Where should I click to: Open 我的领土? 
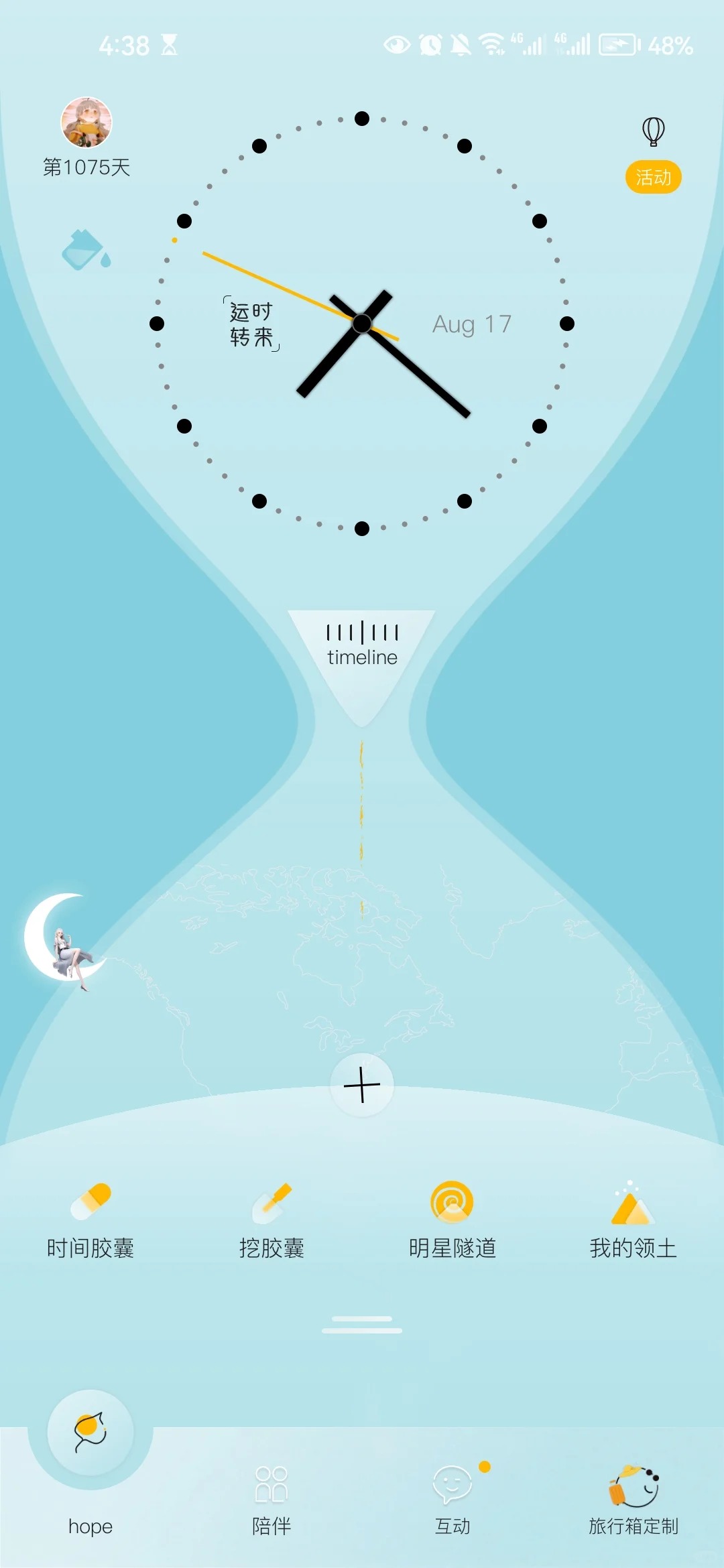[x=633, y=1222]
